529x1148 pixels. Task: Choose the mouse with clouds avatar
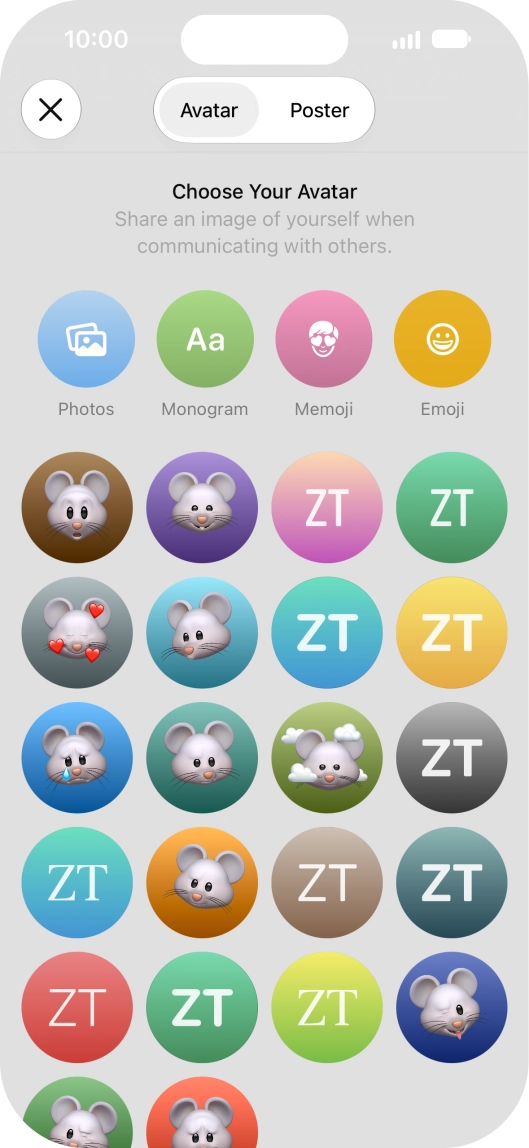(327, 758)
